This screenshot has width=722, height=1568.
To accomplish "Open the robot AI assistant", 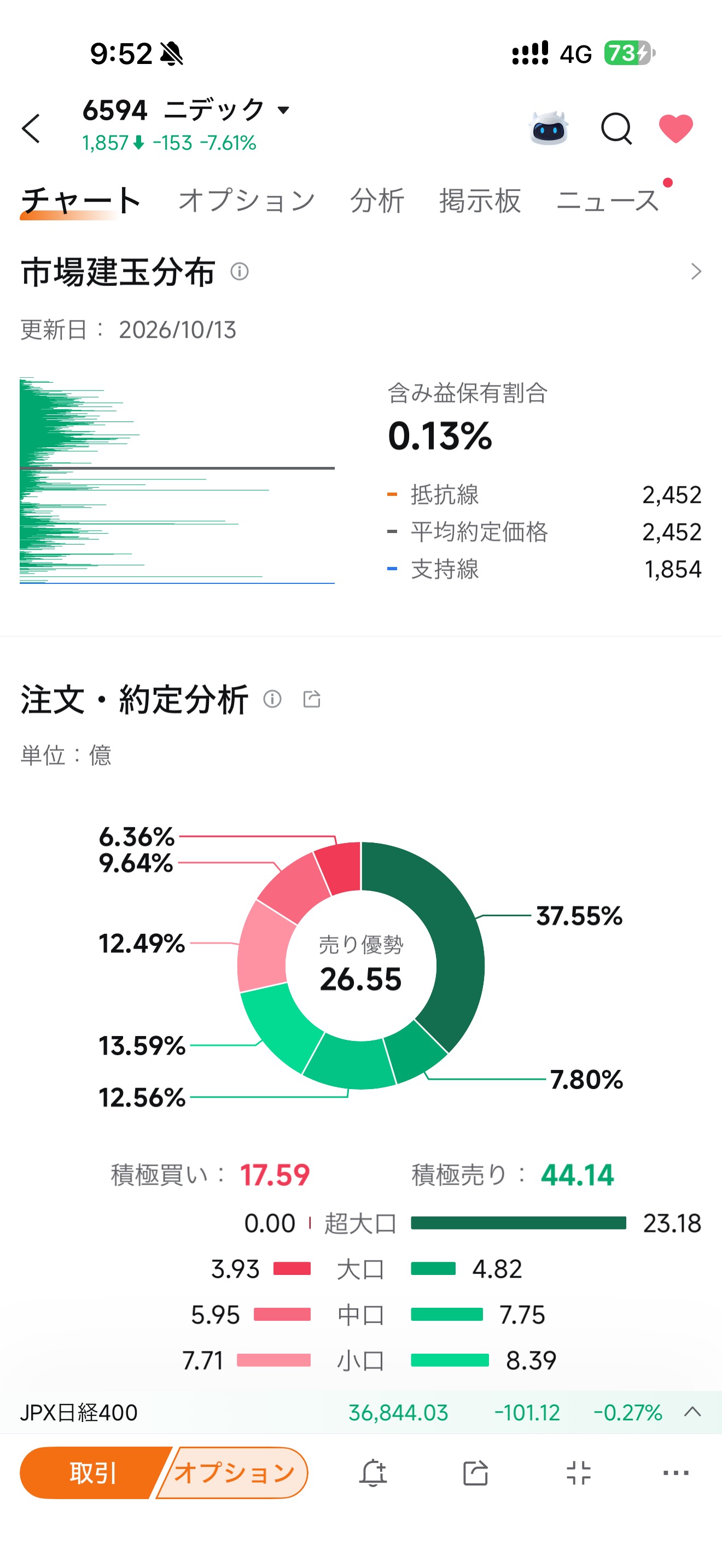I will pos(549,128).
